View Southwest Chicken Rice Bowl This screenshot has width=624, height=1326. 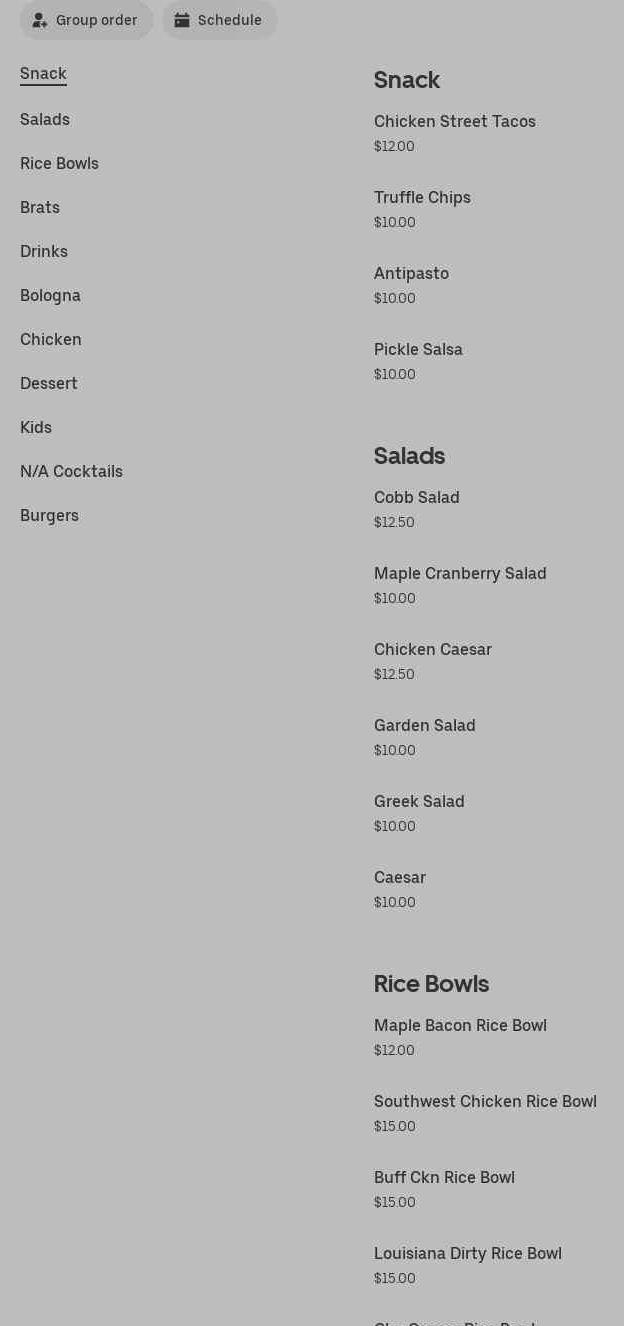click(x=485, y=1102)
